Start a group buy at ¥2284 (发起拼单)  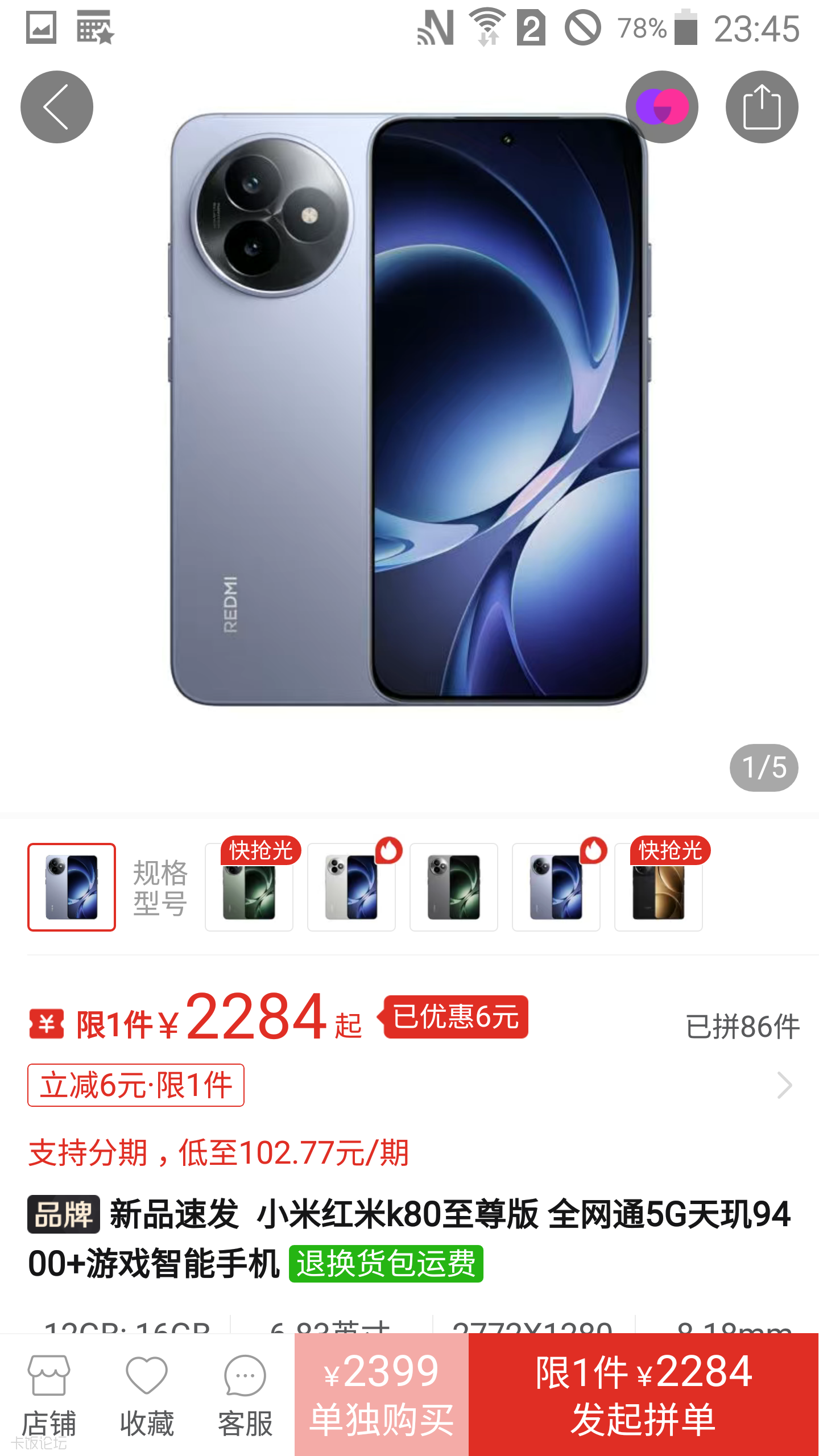(643, 1395)
